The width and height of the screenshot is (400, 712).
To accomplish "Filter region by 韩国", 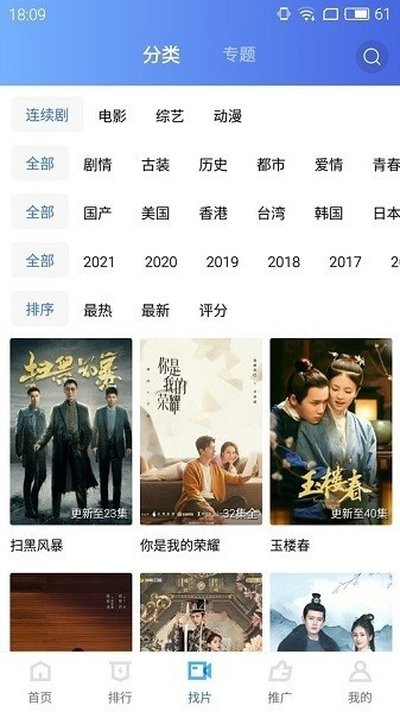I will (x=328, y=213).
